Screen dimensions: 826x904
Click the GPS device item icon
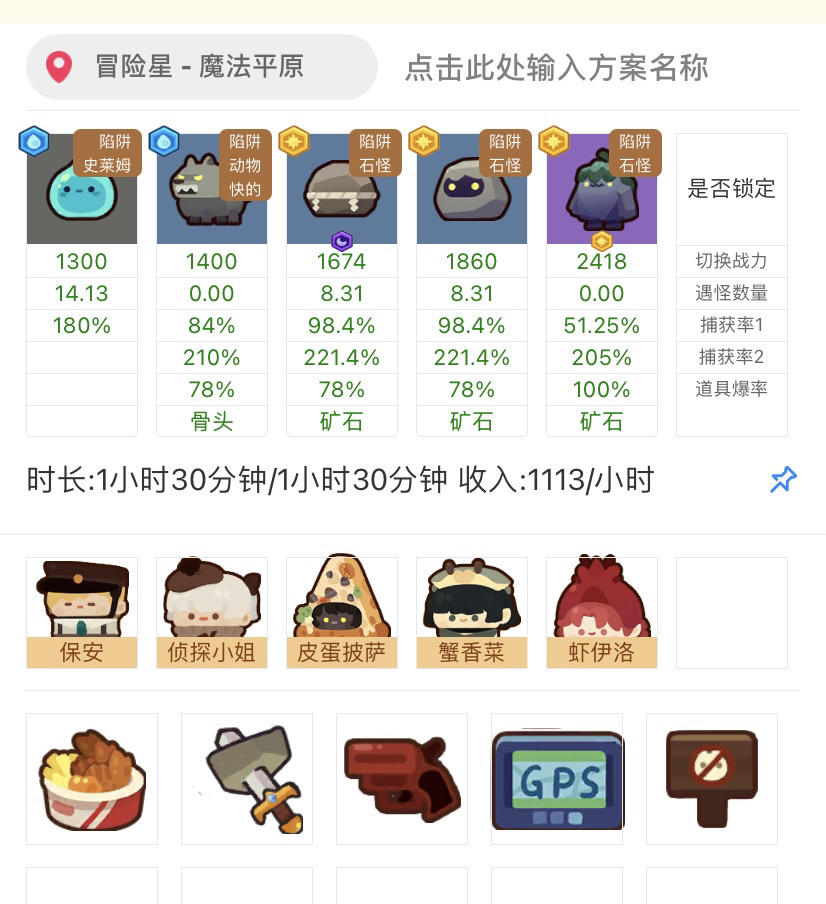556,778
